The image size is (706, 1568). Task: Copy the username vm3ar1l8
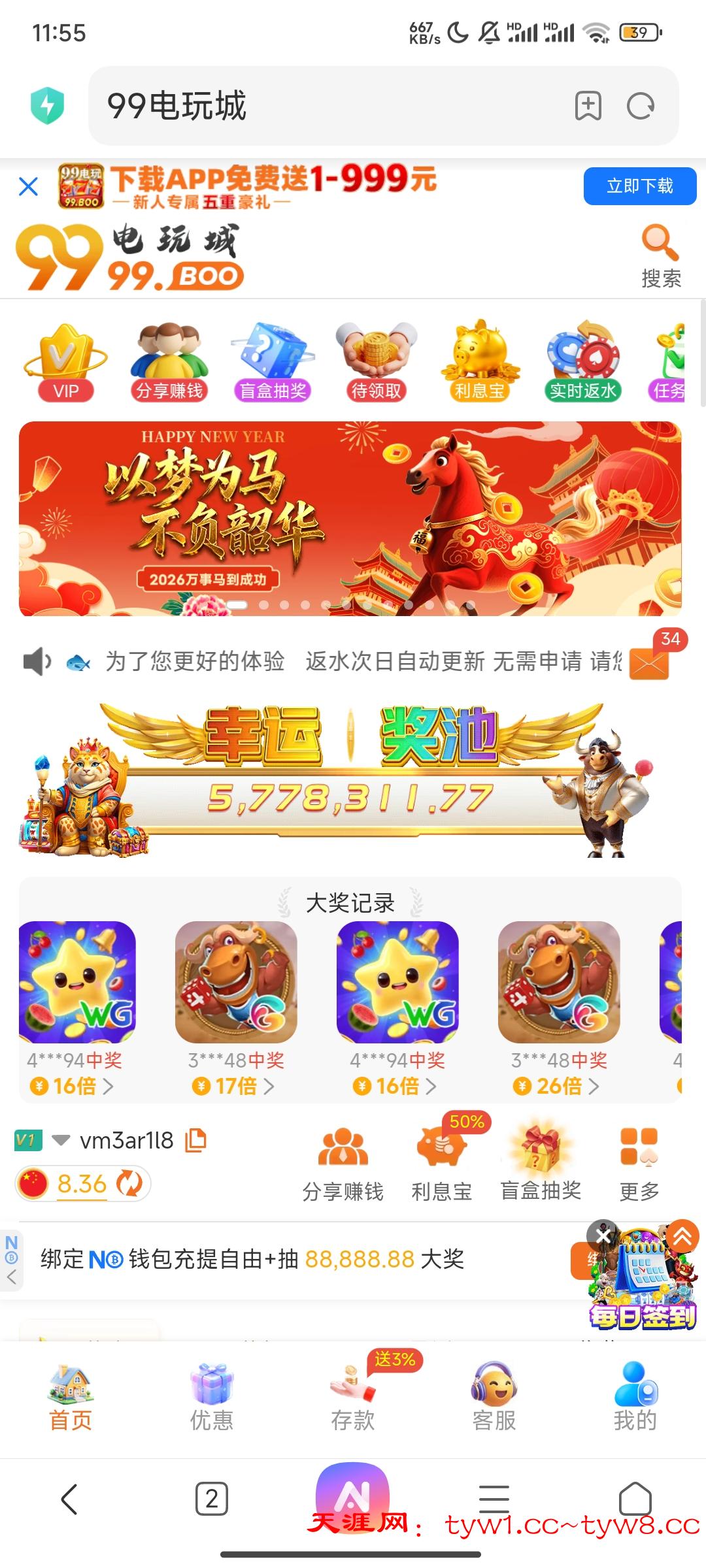[x=196, y=1140]
